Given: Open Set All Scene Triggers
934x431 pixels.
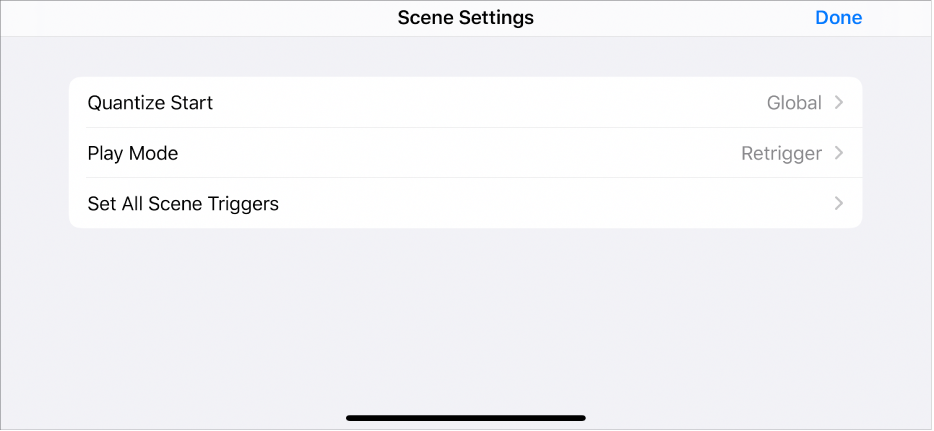Looking at the screenshot, I should 465,204.
